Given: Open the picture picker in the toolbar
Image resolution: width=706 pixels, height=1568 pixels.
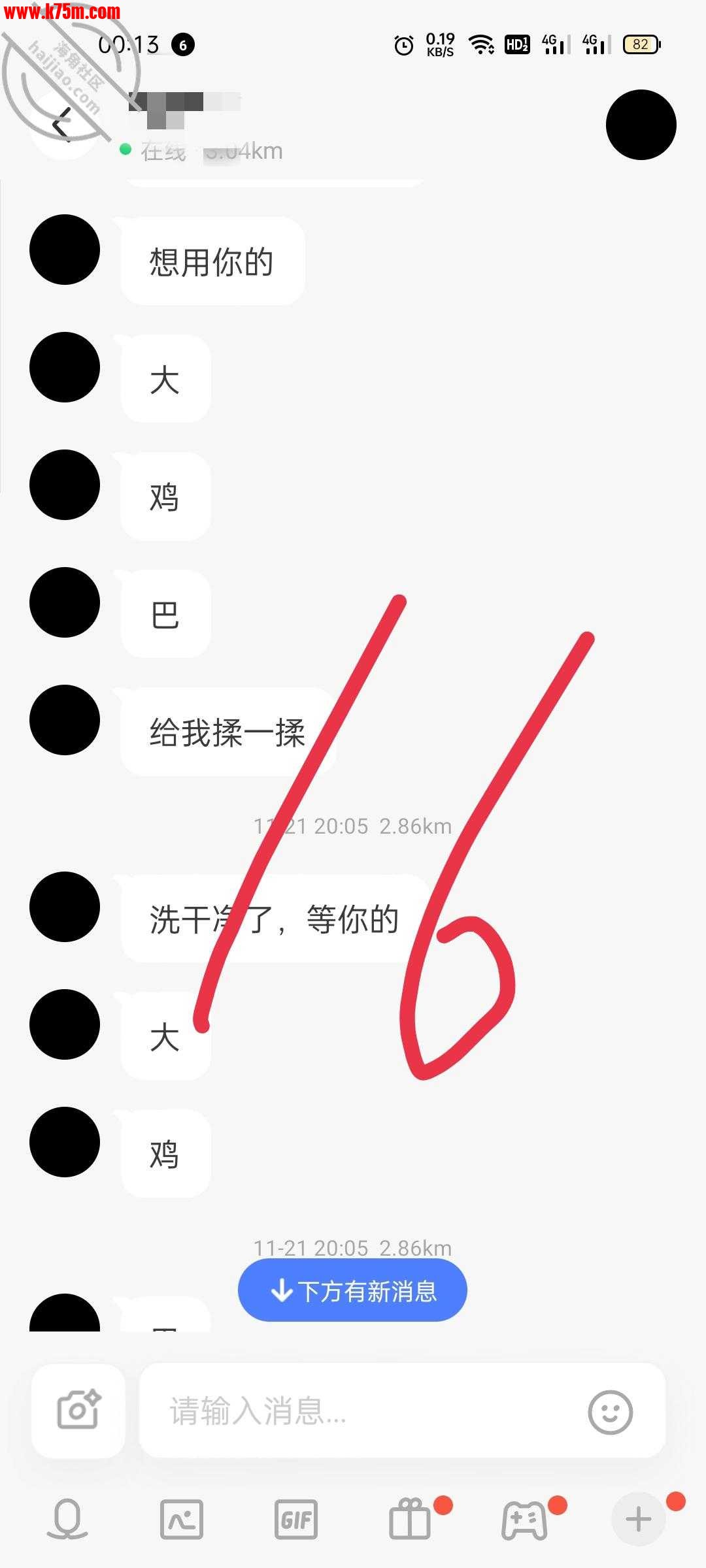Looking at the screenshot, I should click(x=182, y=1520).
